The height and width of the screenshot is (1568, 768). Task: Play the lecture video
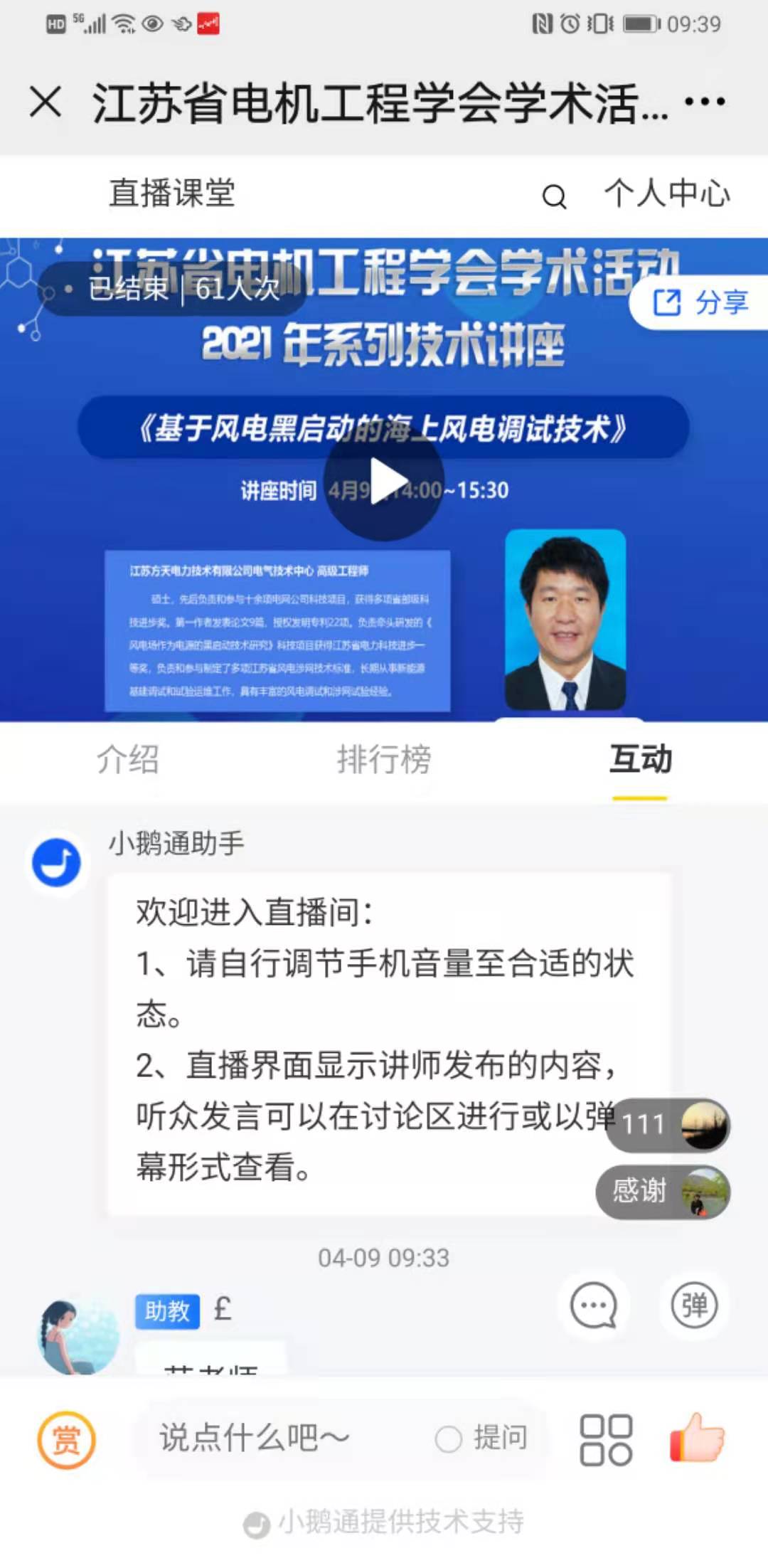[384, 482]
